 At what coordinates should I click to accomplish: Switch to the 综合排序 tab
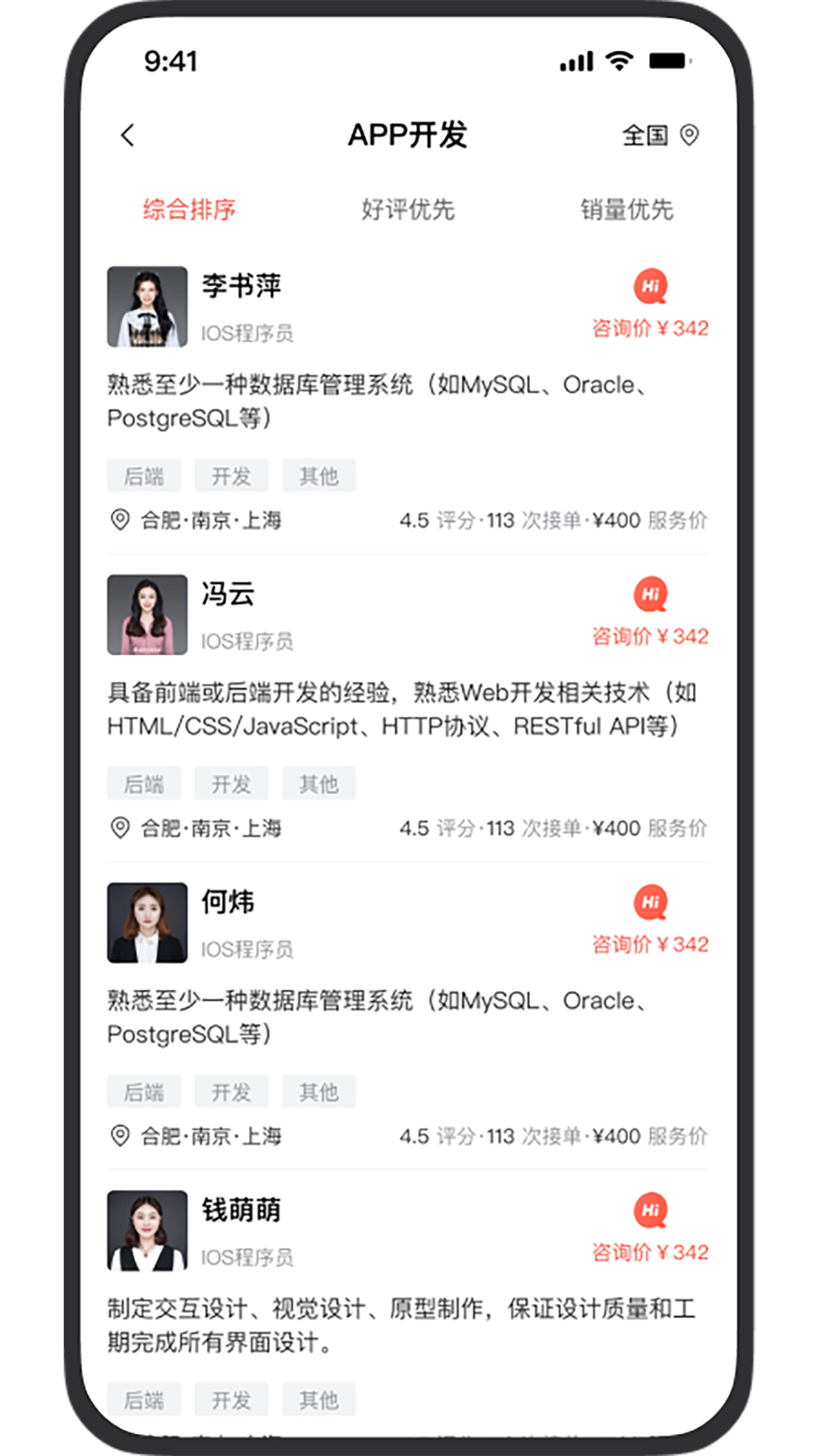coord(189,209)
